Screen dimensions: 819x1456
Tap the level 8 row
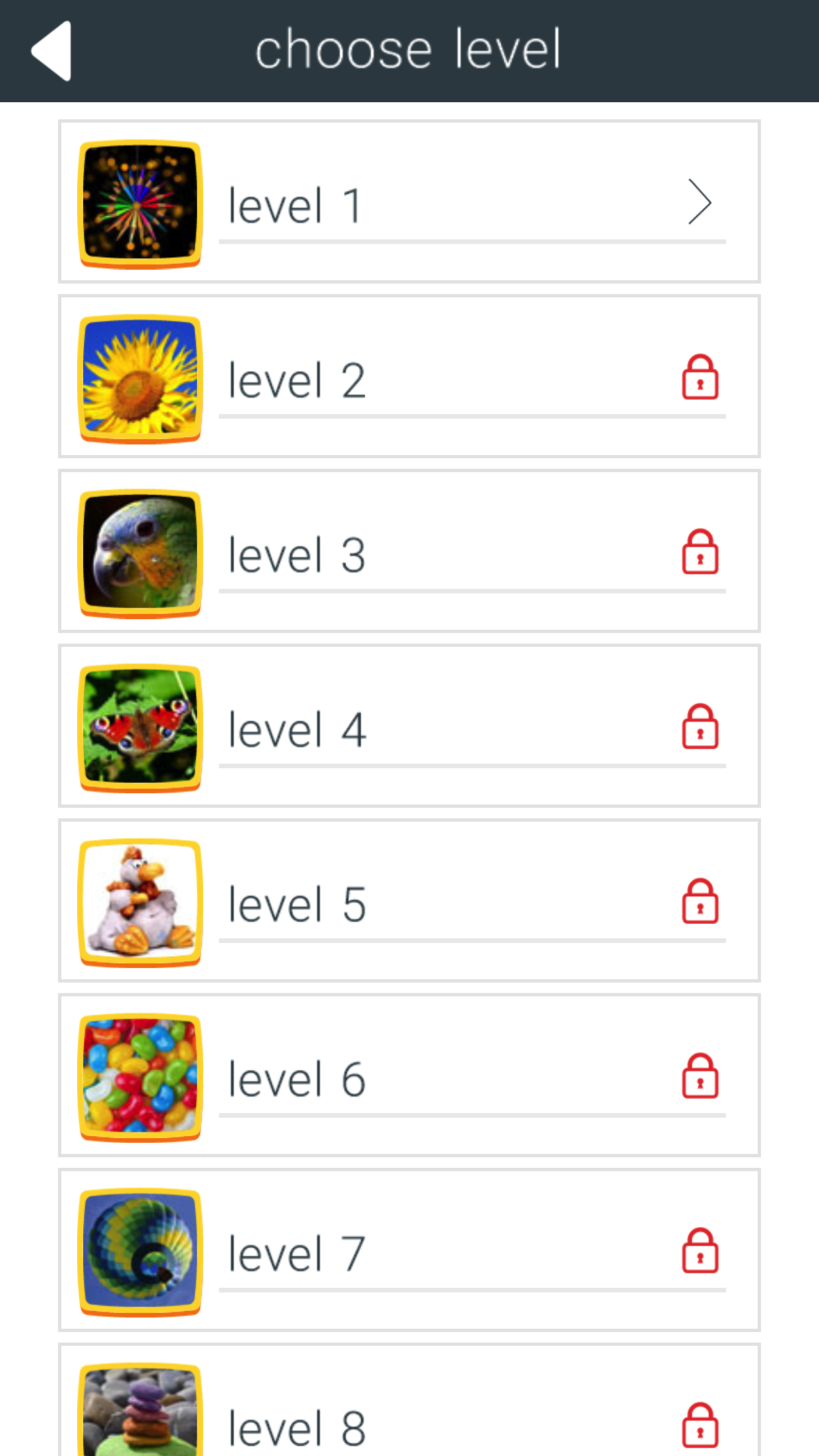(409, 1399)
